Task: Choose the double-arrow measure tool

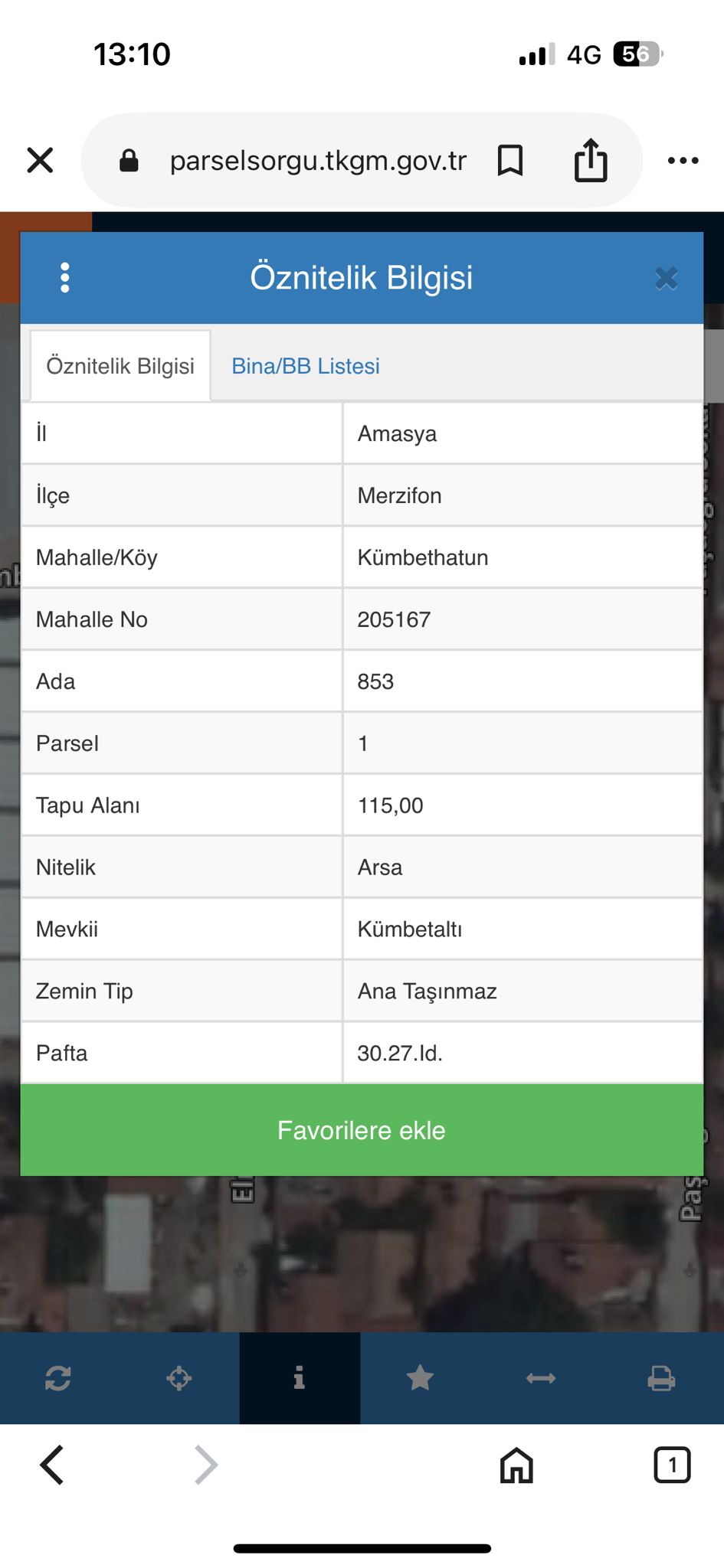Action: pos(541,1379)
